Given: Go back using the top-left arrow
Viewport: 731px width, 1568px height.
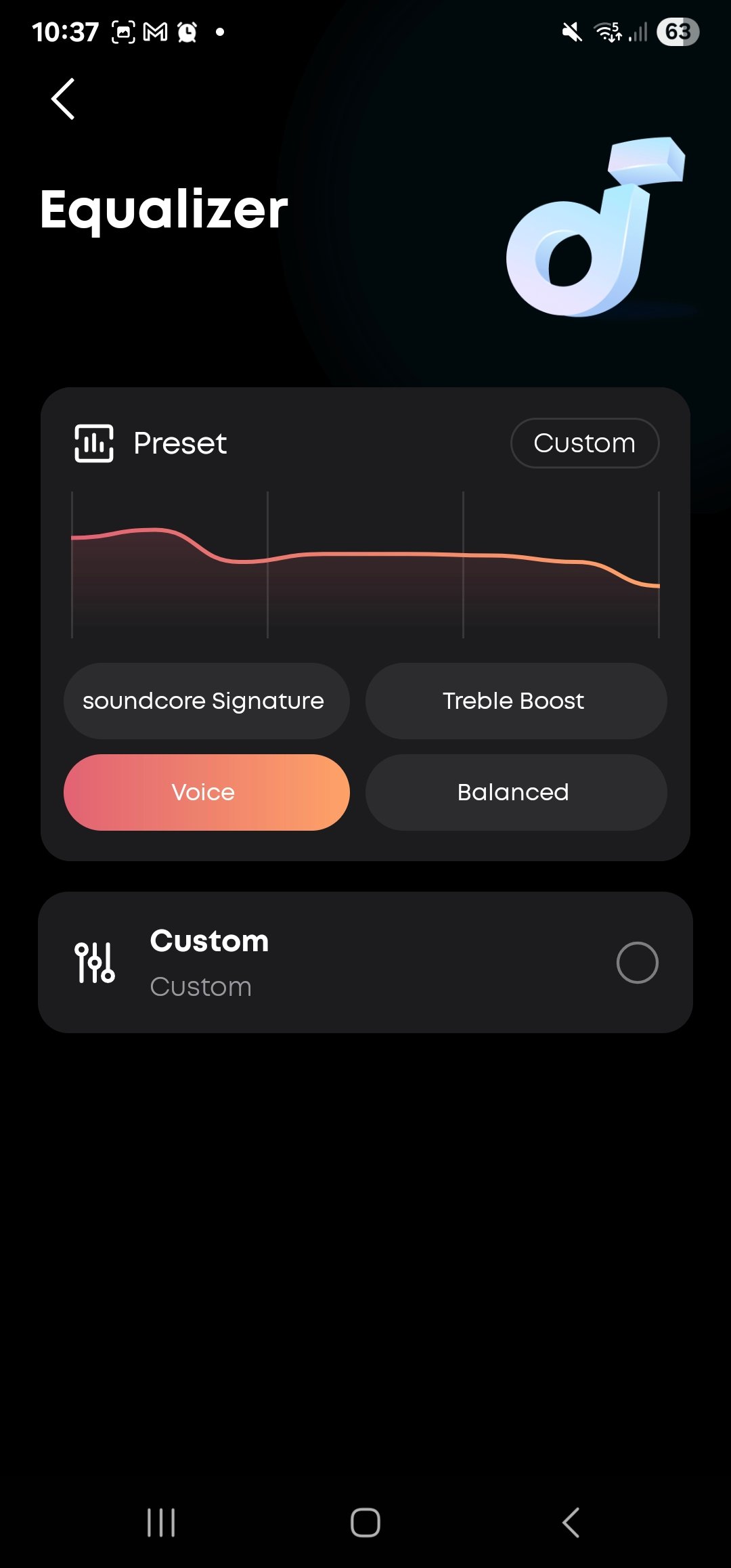Looking at the screenshot, I should tap(63, 99).
